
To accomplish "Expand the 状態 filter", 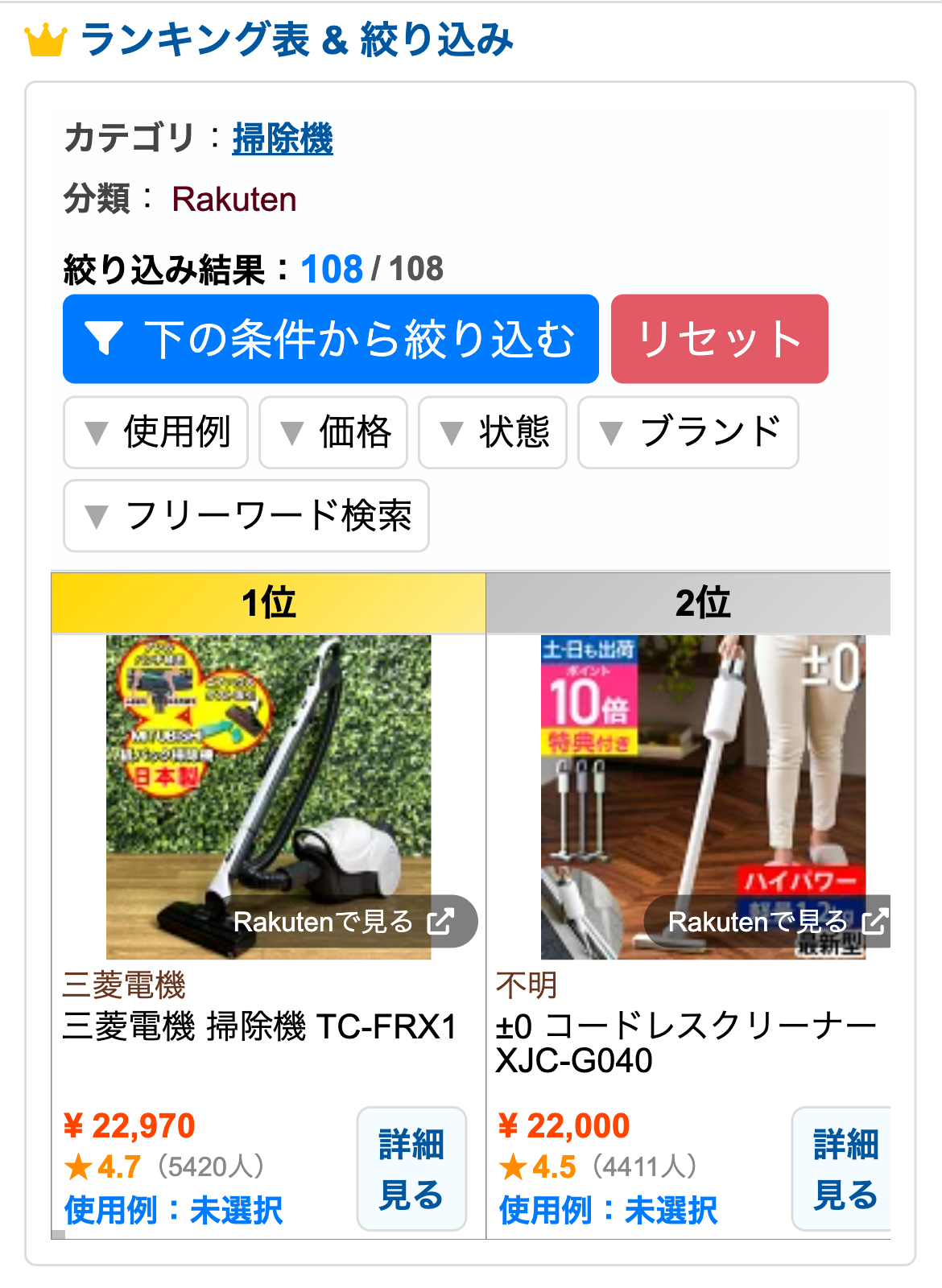I will (x=493, y=432).
